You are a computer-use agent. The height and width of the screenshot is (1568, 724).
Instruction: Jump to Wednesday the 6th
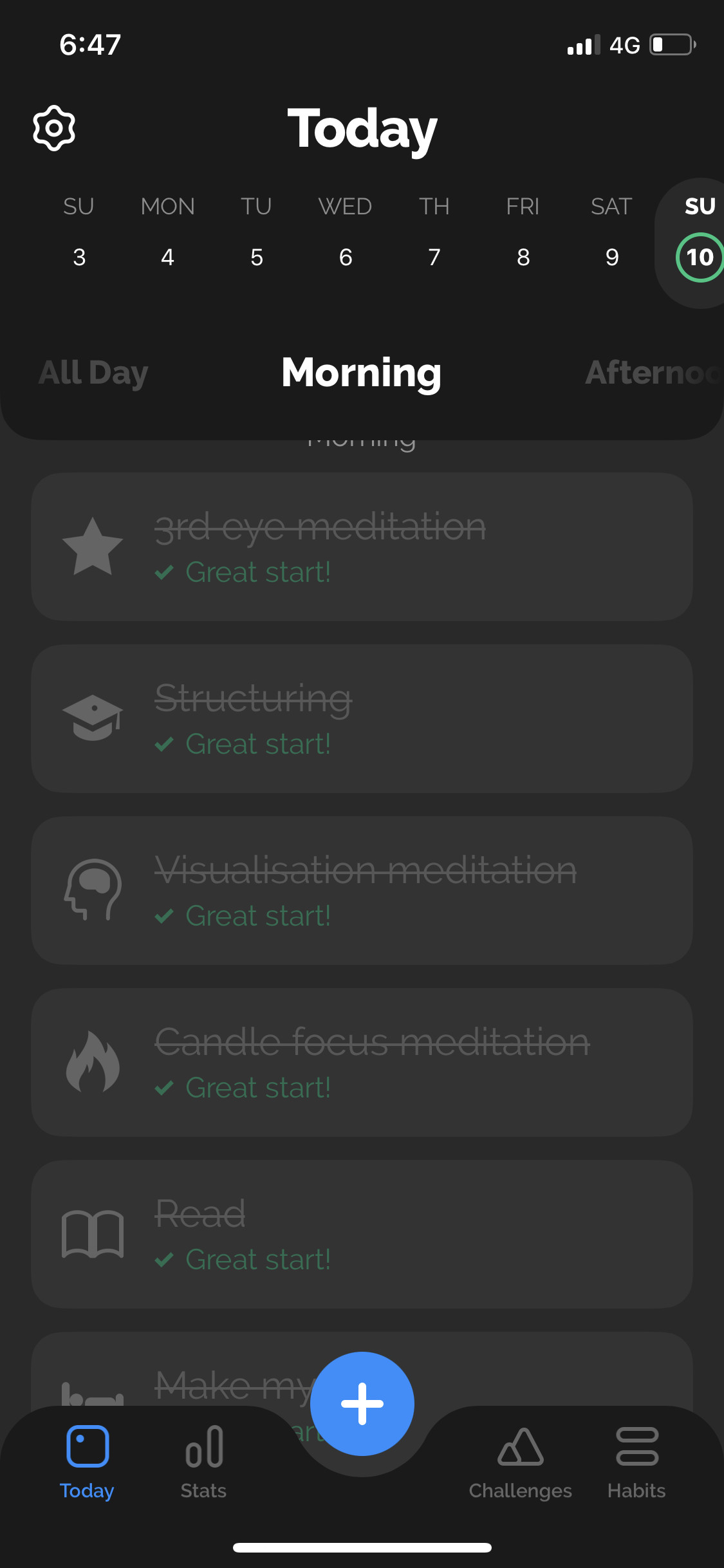point(346,232)
